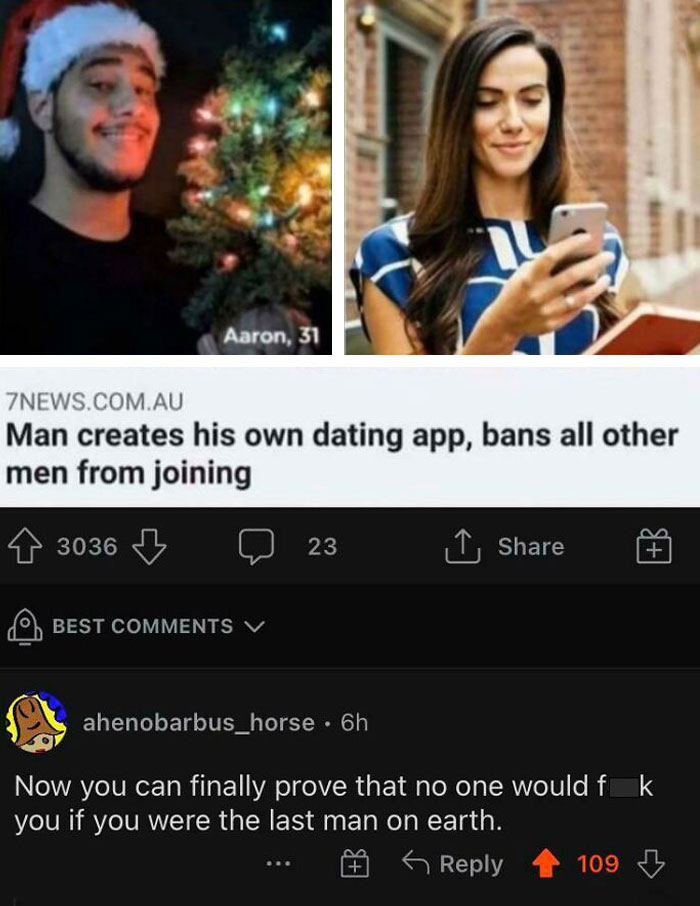Reply to ahenobarbus_horse's comment
Viewport: 700px width, 906px height.
453,864
